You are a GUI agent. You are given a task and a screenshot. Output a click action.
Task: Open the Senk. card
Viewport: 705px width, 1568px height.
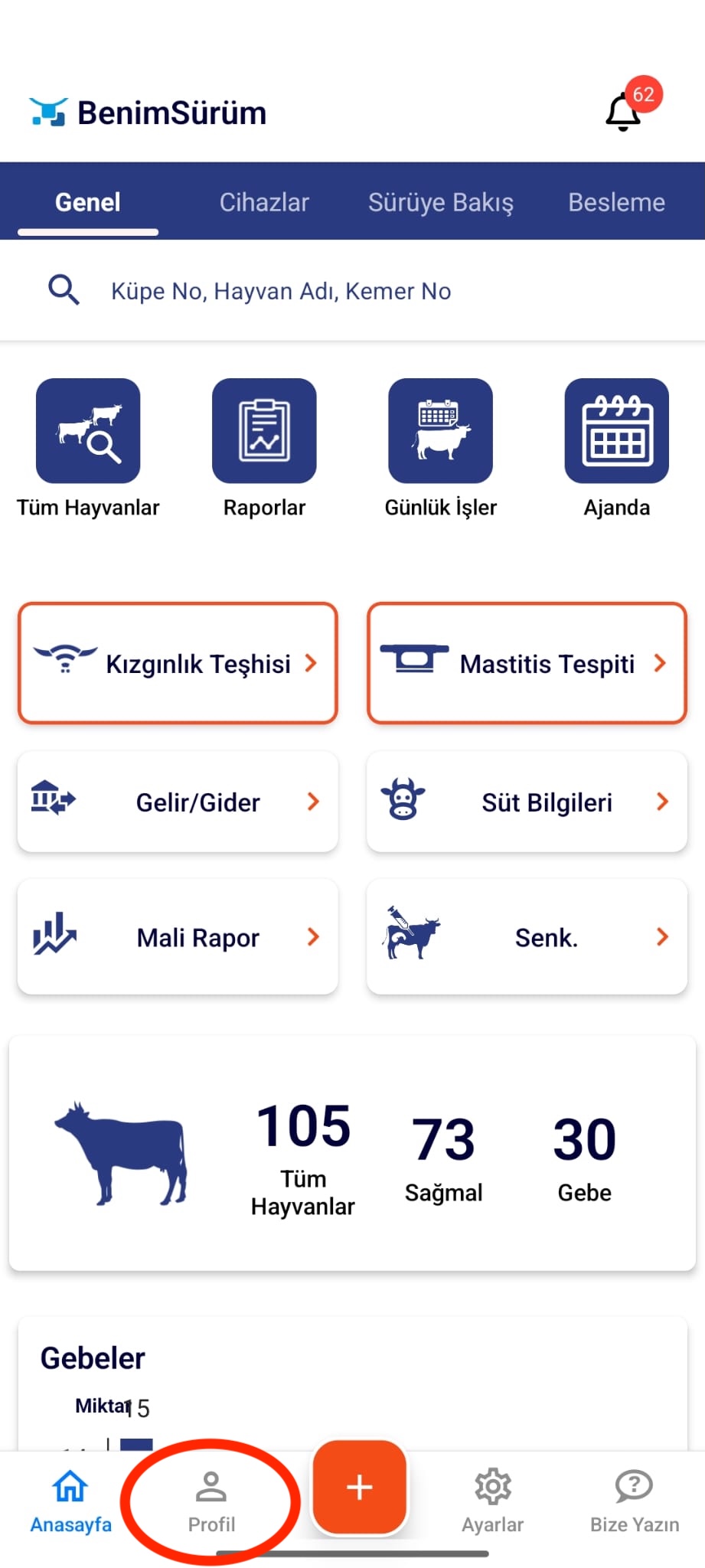527,937
